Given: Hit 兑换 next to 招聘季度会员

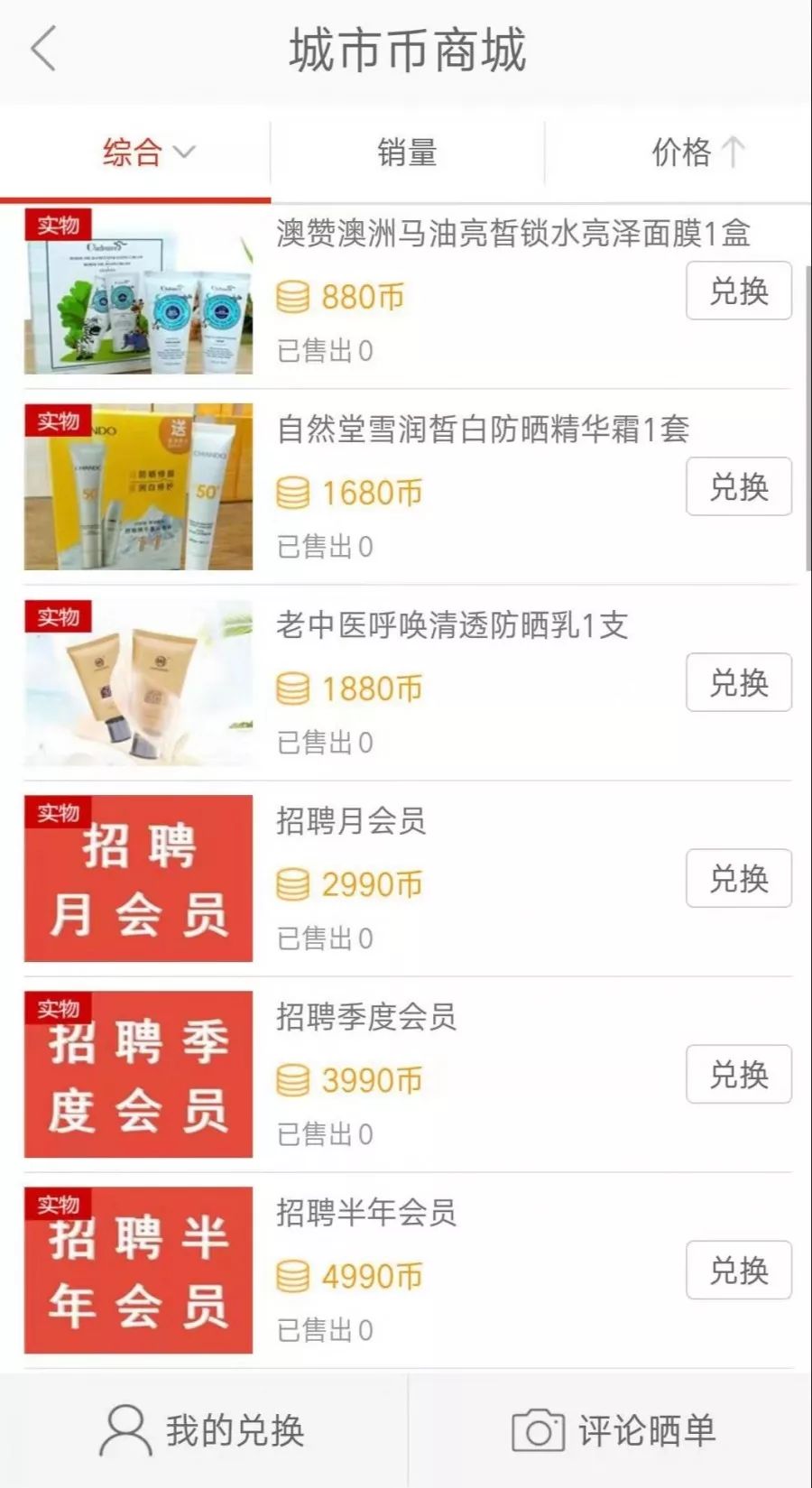Looking at the screenshot, I should tap(739, 1074).
